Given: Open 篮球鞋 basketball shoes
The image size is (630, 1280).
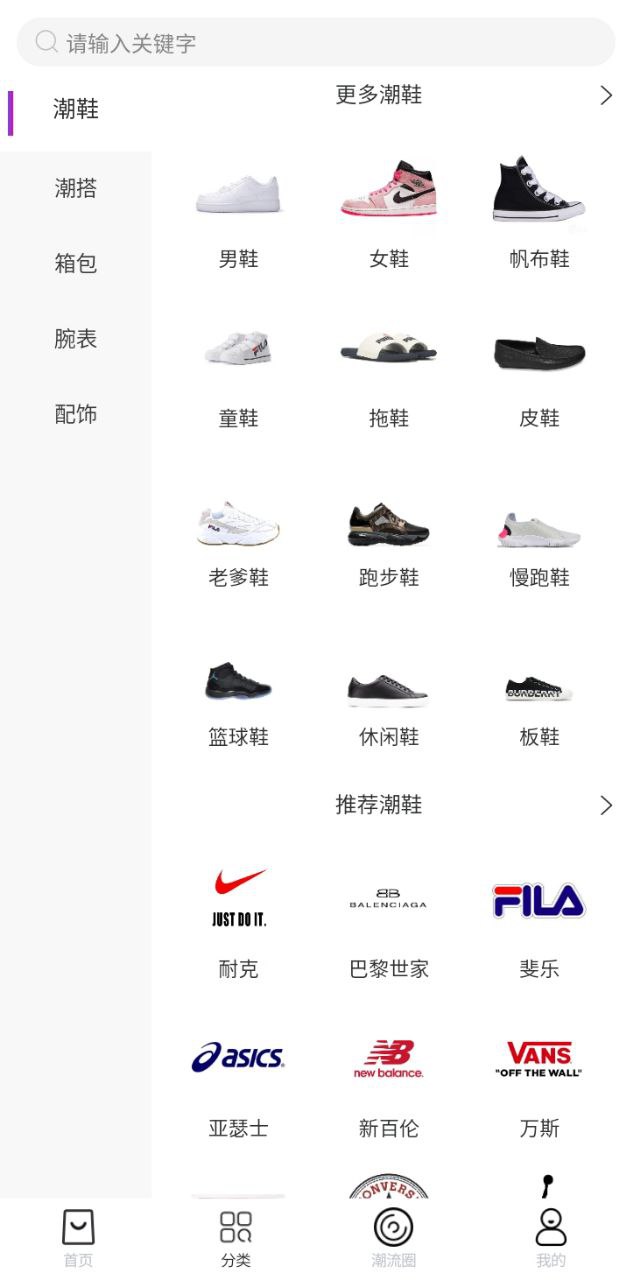Looking at the screenshot, I should [238, 695].
